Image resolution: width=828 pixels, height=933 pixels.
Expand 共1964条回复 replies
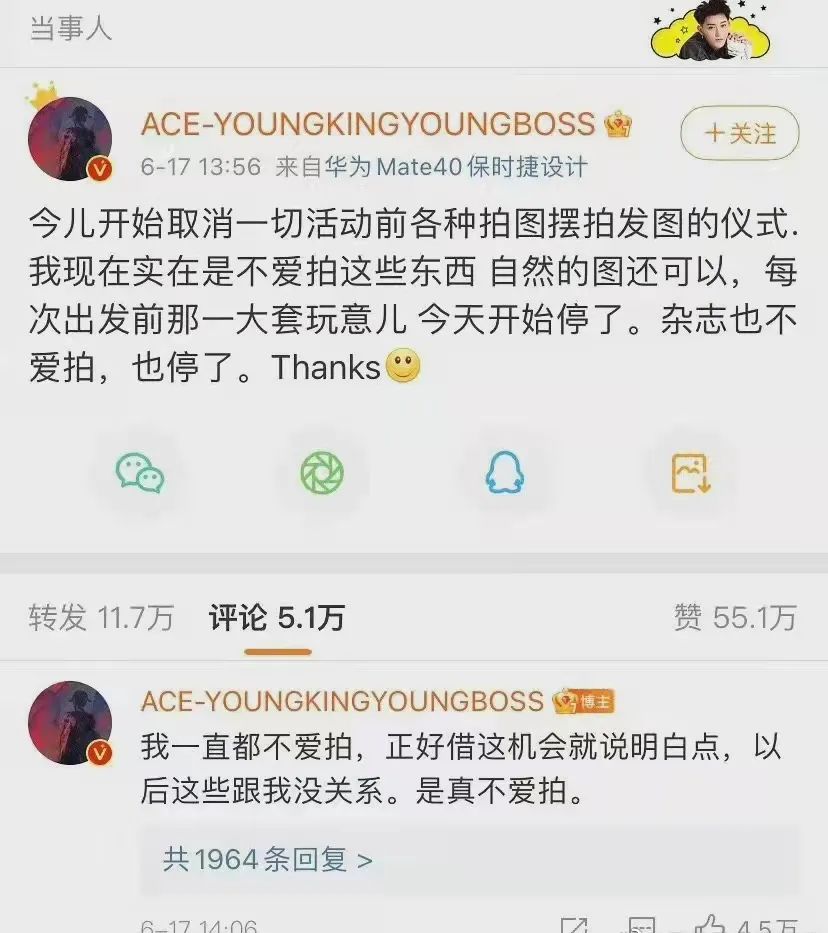(267, 859)
